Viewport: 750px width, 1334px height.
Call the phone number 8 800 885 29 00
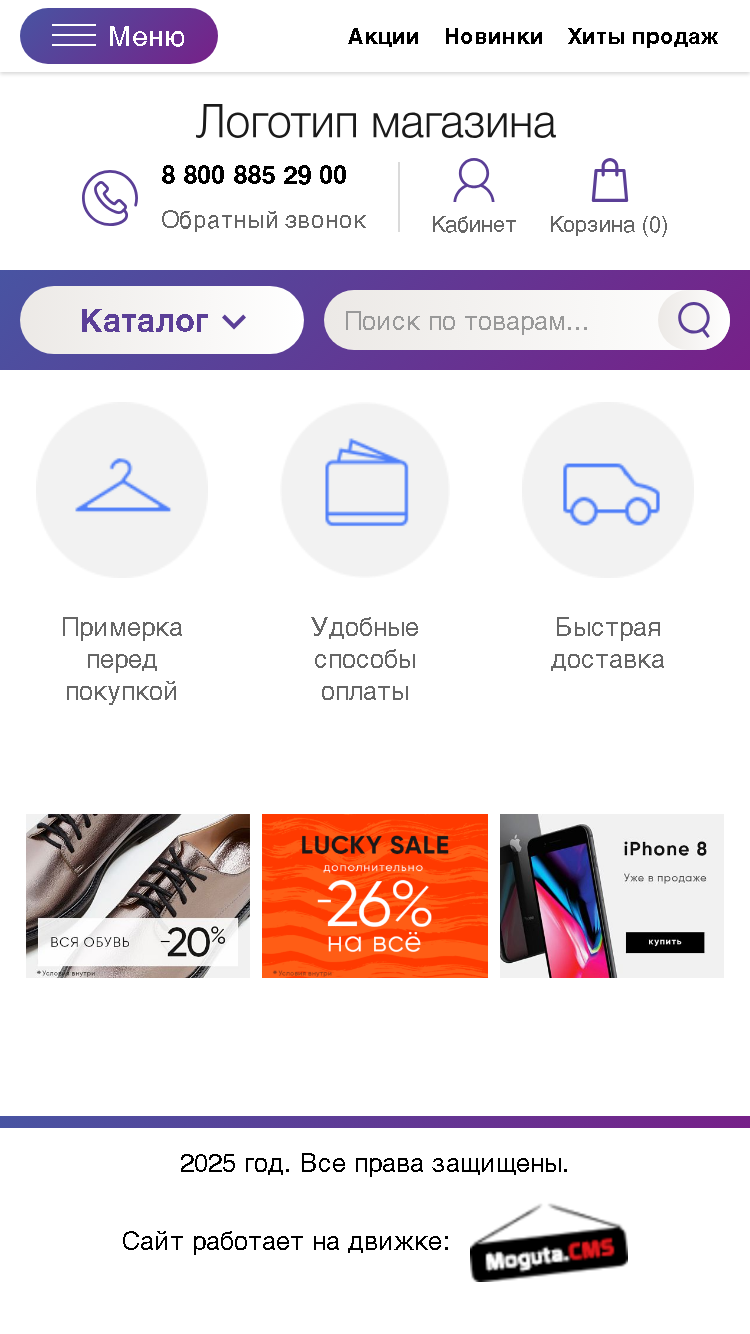click(x=254, y=175)
